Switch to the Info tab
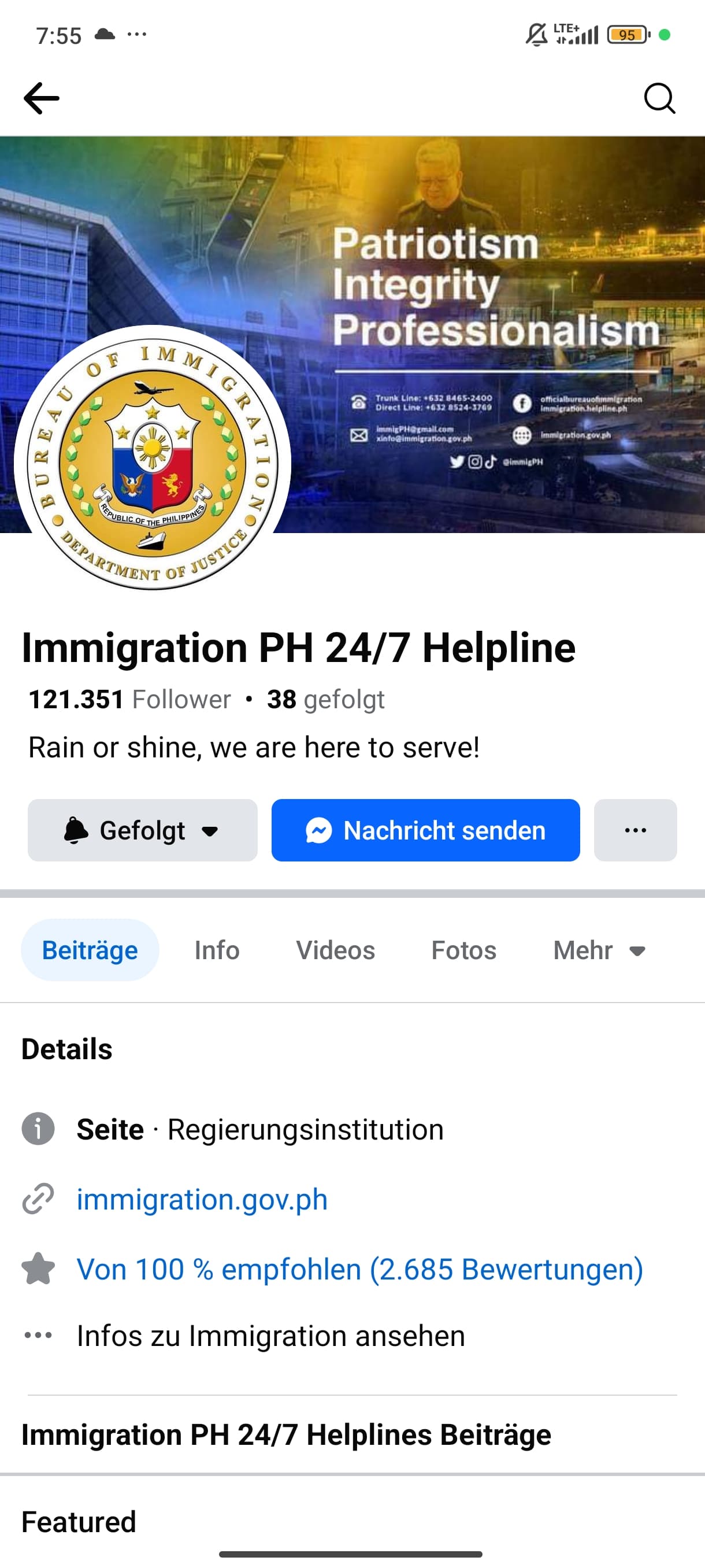The width and height of the screenshot is (705, 1568). pos(217,950)
